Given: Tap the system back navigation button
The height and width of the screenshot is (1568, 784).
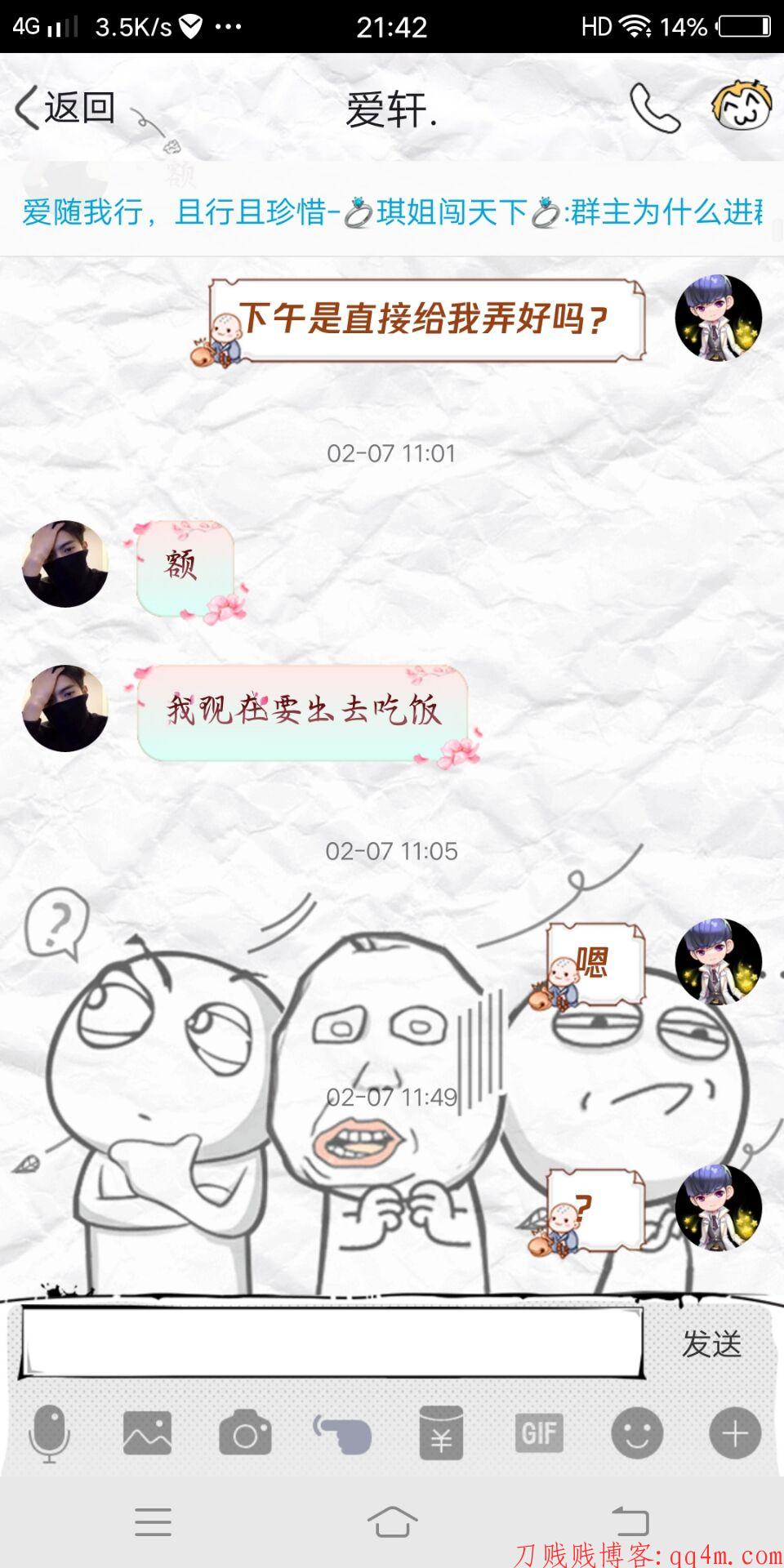Looking at the screenshot, I should coord(630,1521).
